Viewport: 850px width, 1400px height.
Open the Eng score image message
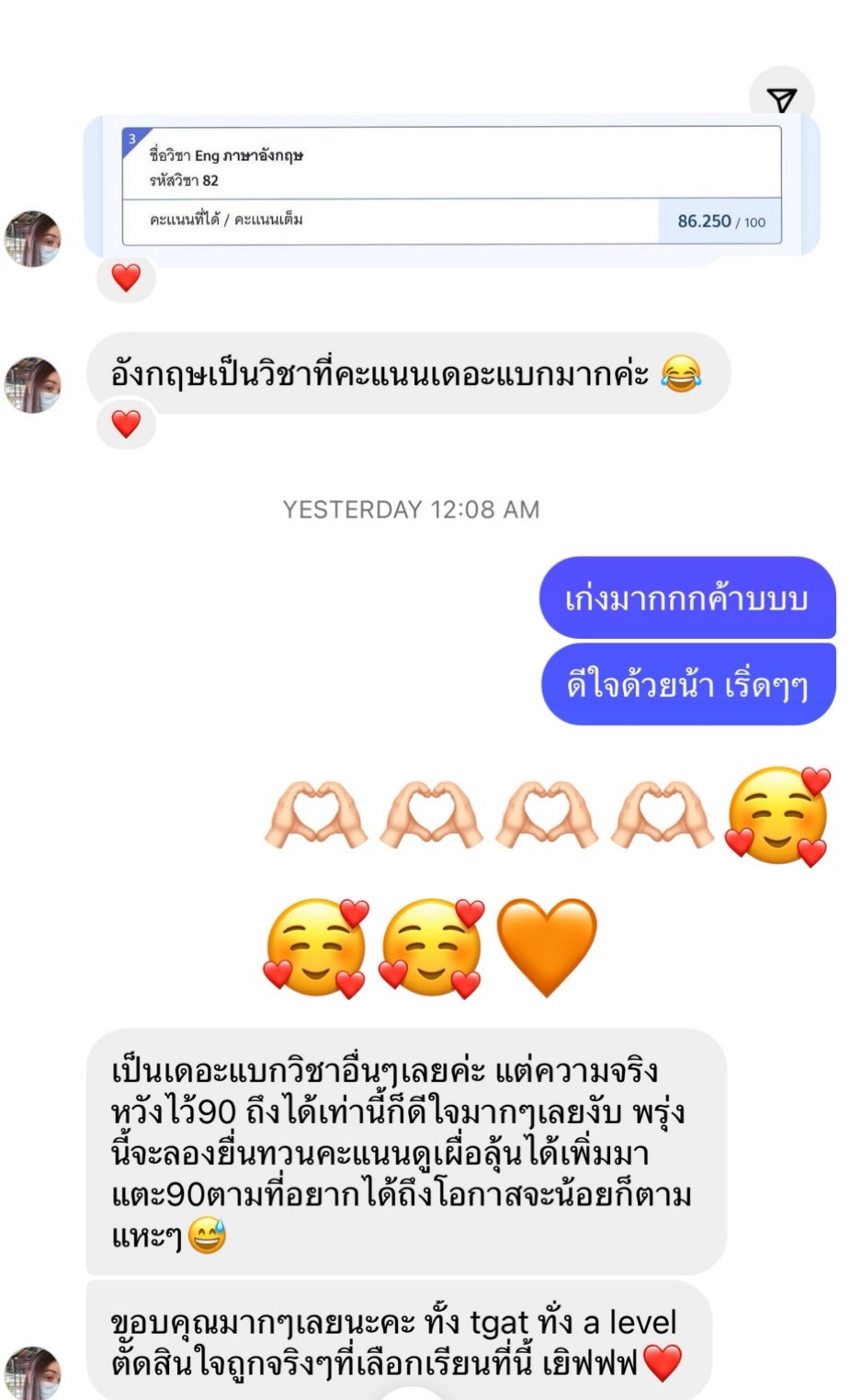tap(451, 187)
